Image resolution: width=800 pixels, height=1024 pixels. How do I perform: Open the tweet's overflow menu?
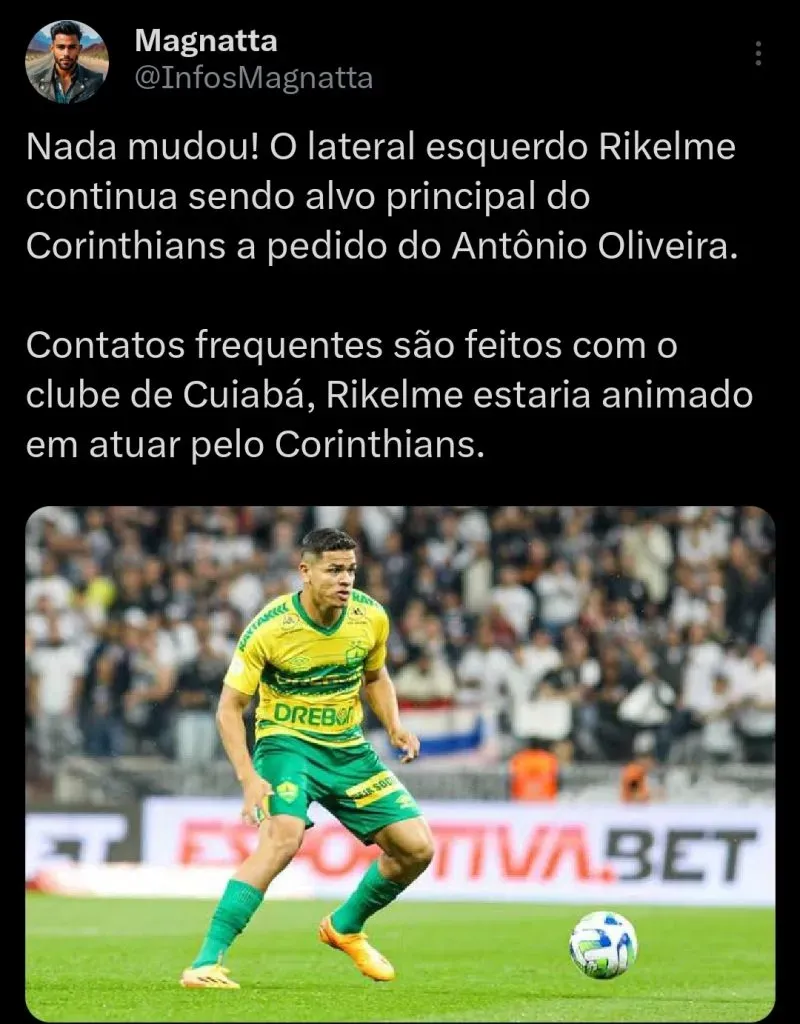[x=758, y=53]
